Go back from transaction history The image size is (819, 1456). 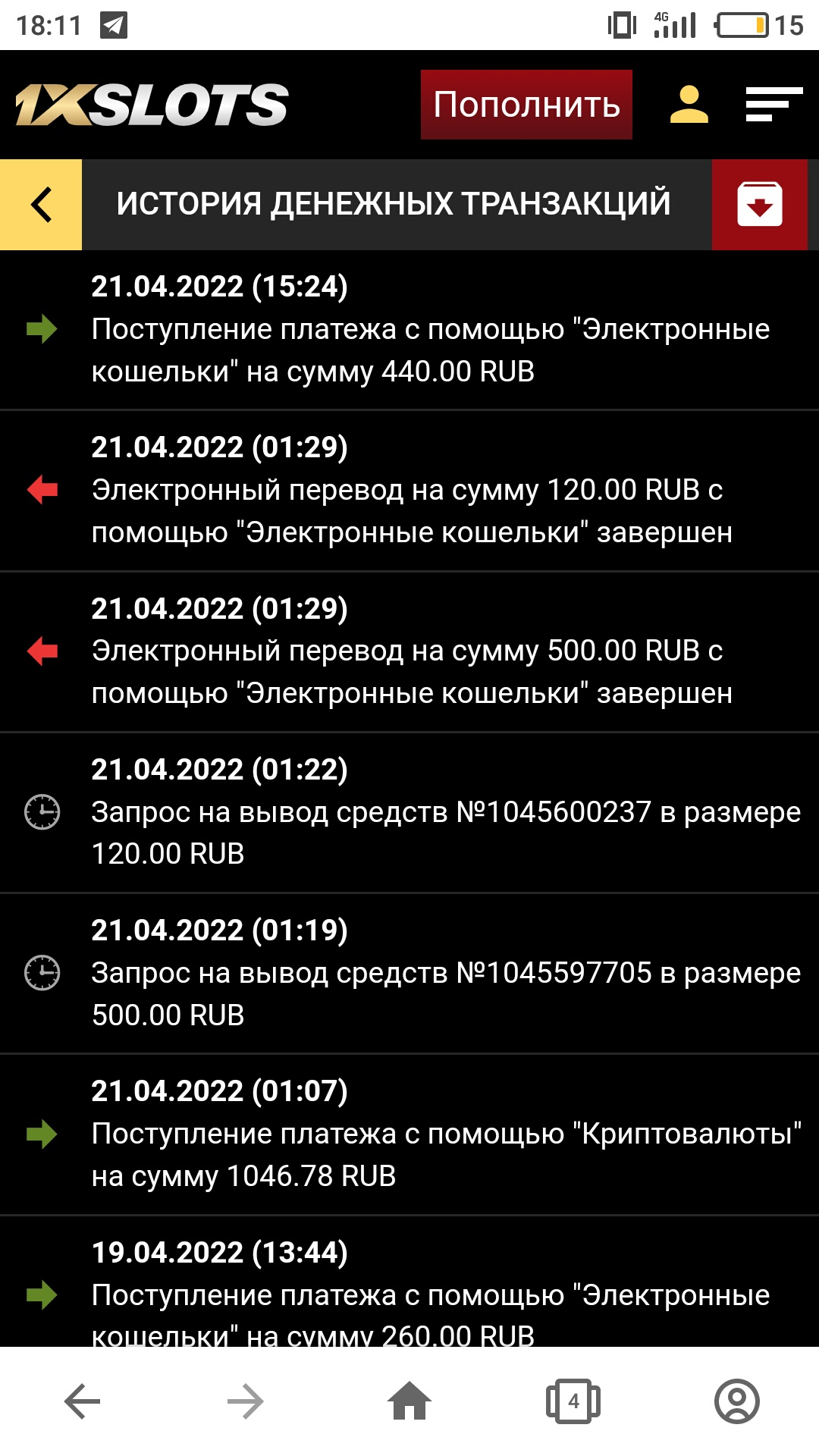point(41,204)
